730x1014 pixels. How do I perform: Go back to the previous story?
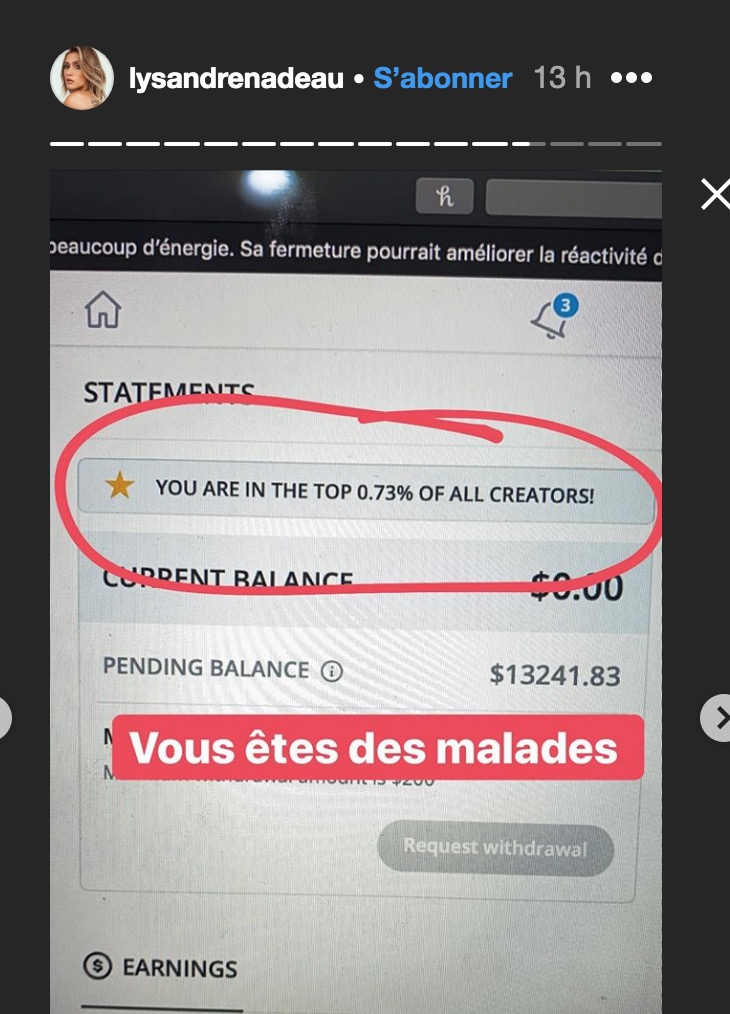[x=4, y=717]
